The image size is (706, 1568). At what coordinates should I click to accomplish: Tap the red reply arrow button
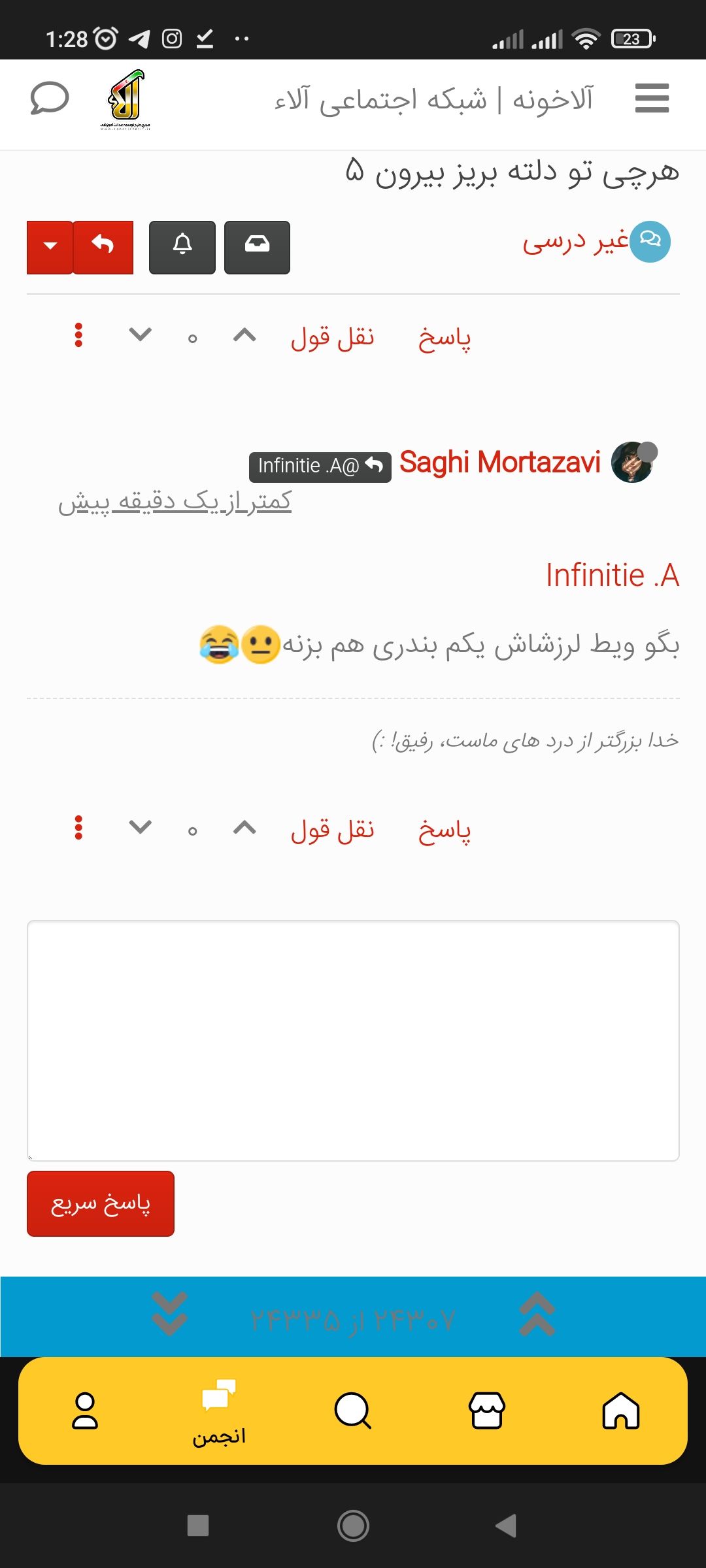tap(103, 247)
